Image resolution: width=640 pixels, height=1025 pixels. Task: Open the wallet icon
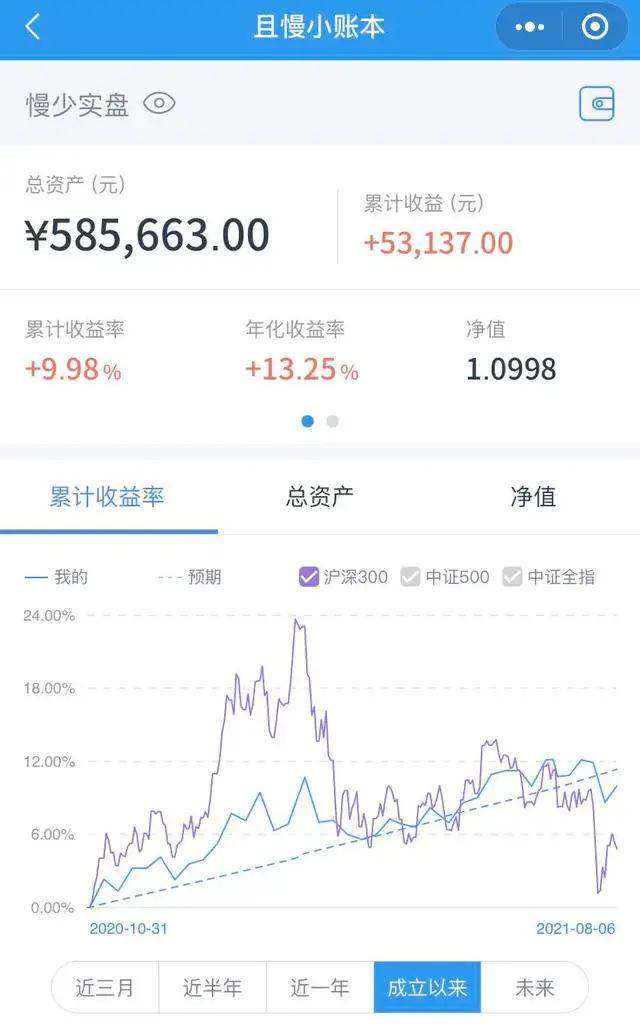[x=597, y=104]
